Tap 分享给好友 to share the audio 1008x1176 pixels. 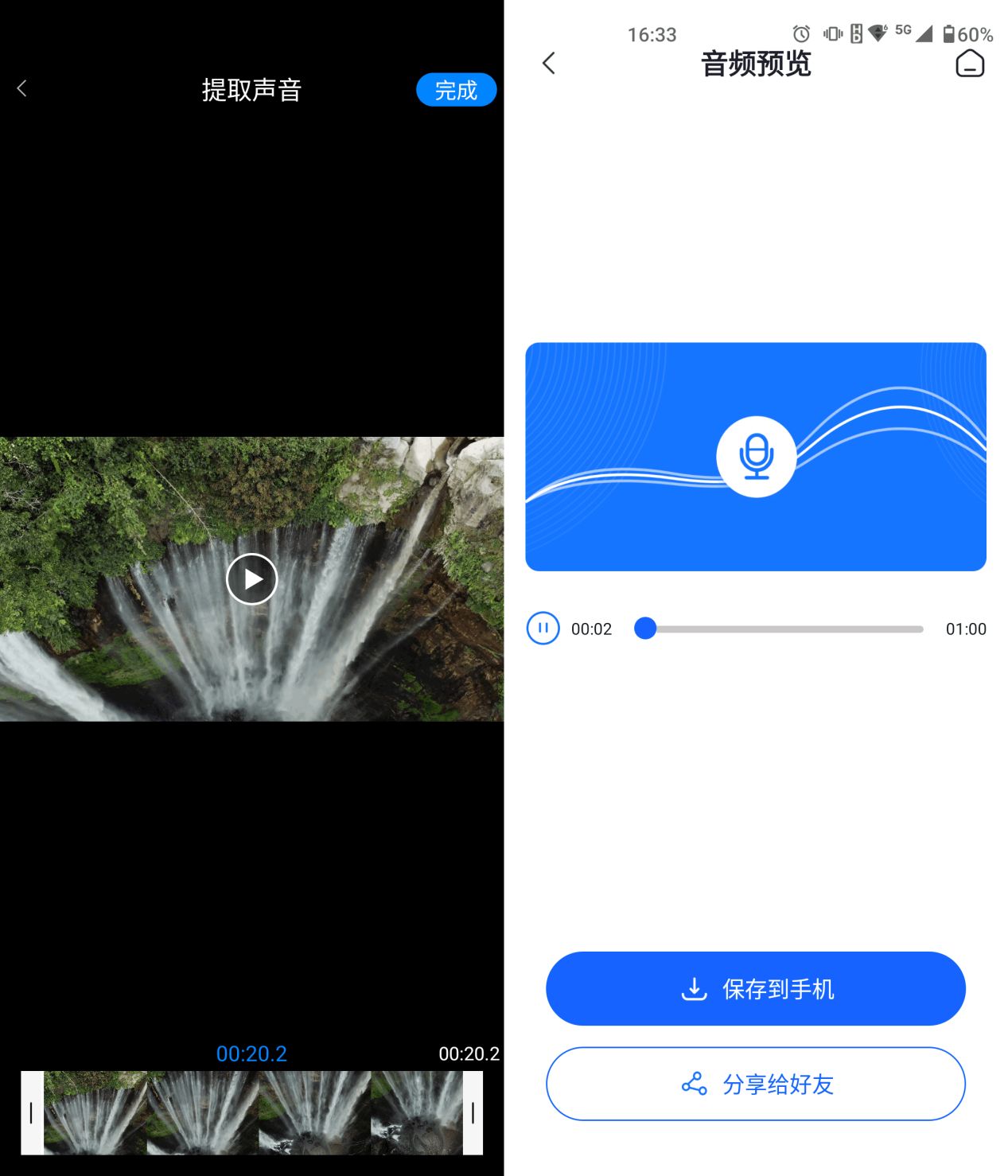click(756, 1084)
